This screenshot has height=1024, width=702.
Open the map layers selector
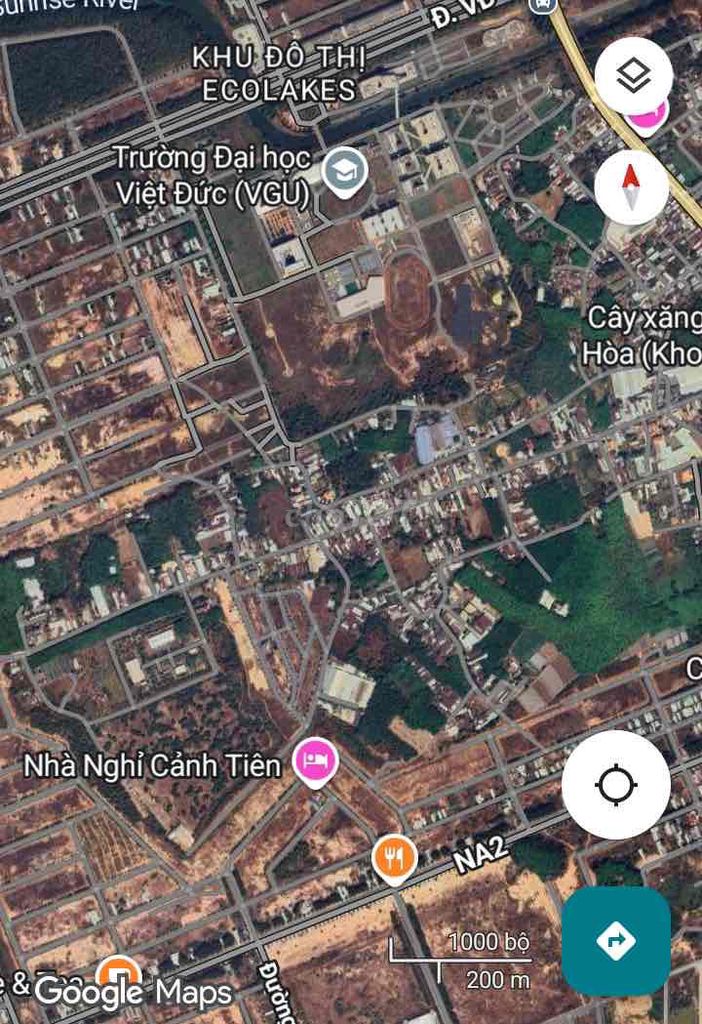633,76
